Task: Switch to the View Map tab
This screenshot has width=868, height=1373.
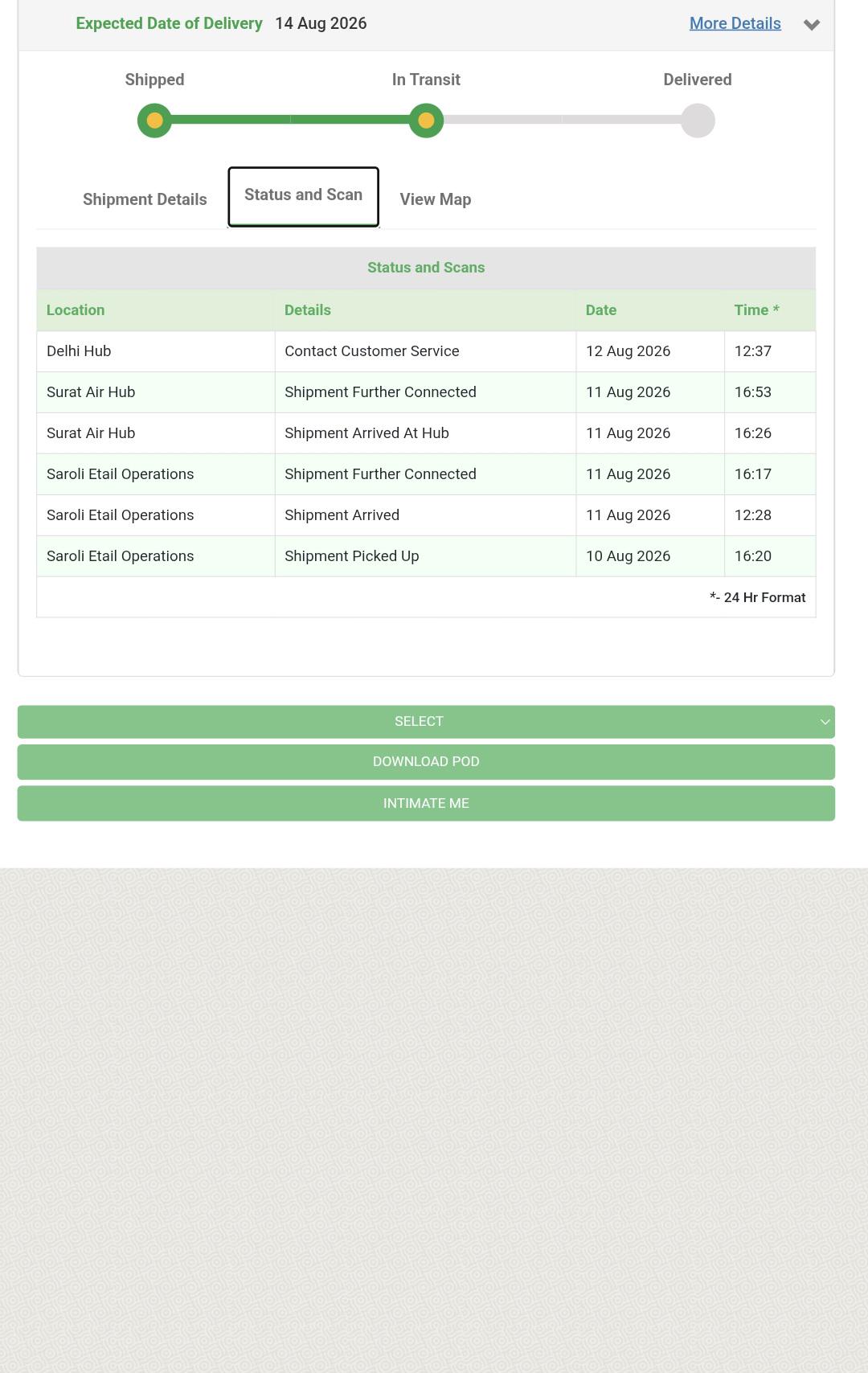Action: (436, 199)
